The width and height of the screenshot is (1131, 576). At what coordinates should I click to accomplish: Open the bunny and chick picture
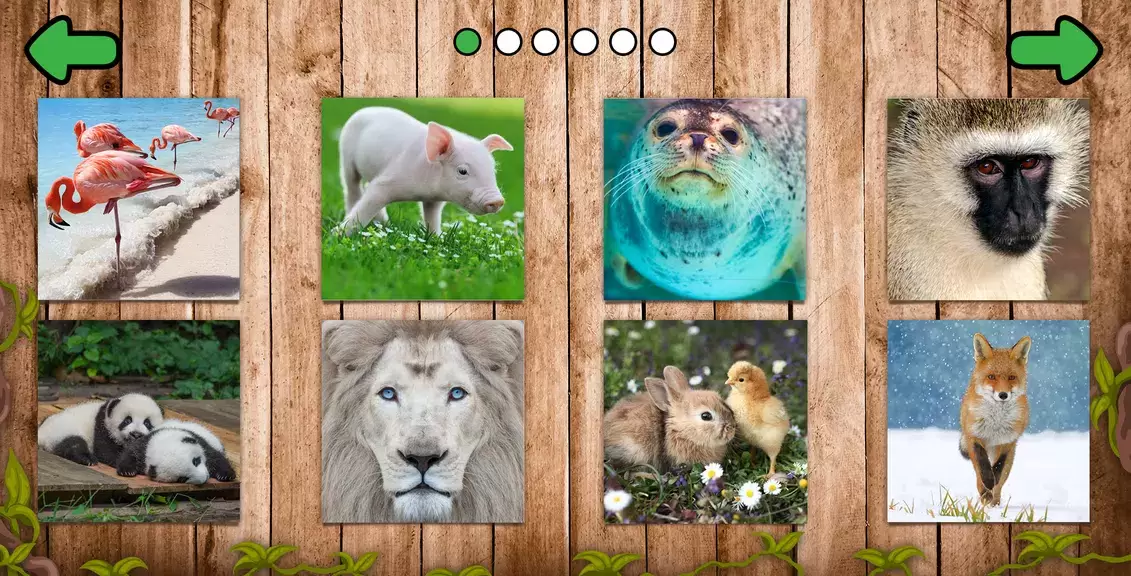[x=705, y=421]
